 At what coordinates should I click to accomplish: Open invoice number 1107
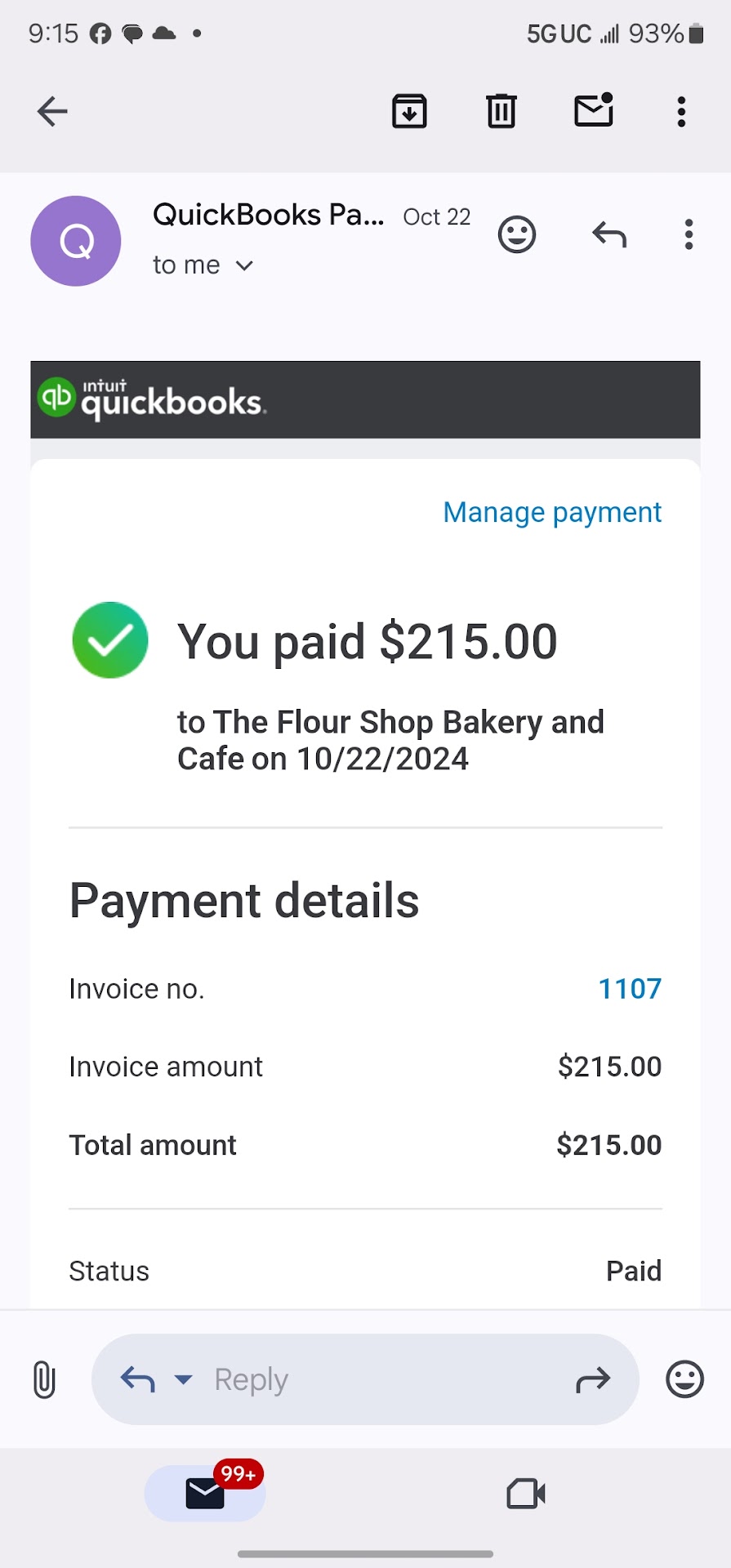pyautogui.click(x=630, y=989)
